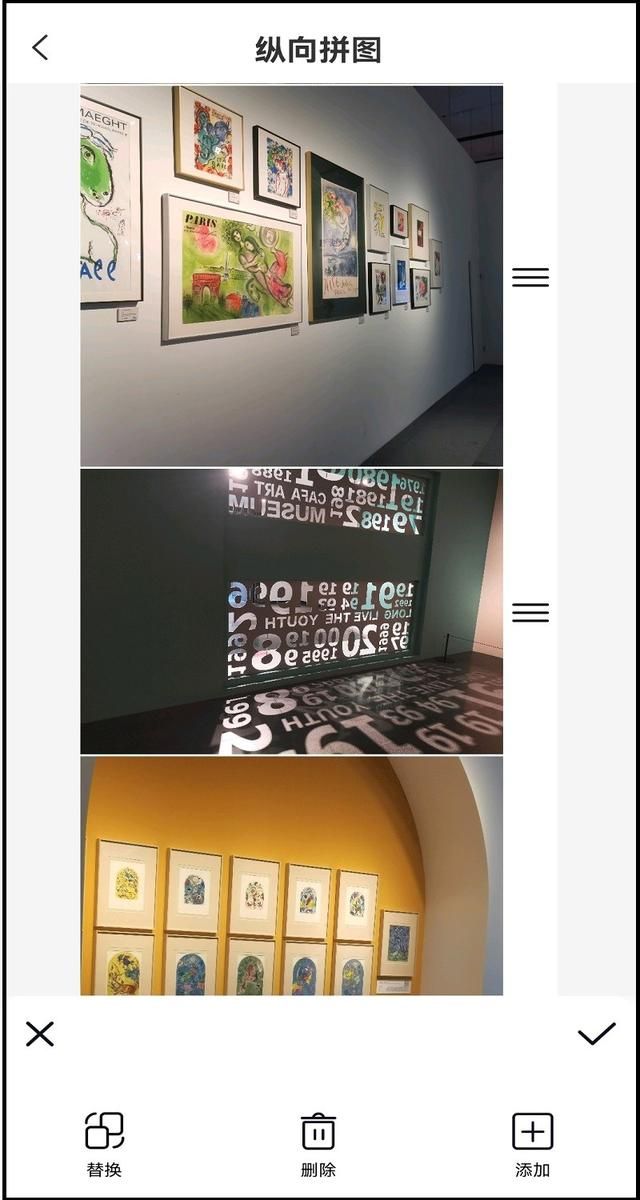Viewport: 640px width, 1200px height.
Task: Select the gallery wall paintings photo
Action: [291, 275]
